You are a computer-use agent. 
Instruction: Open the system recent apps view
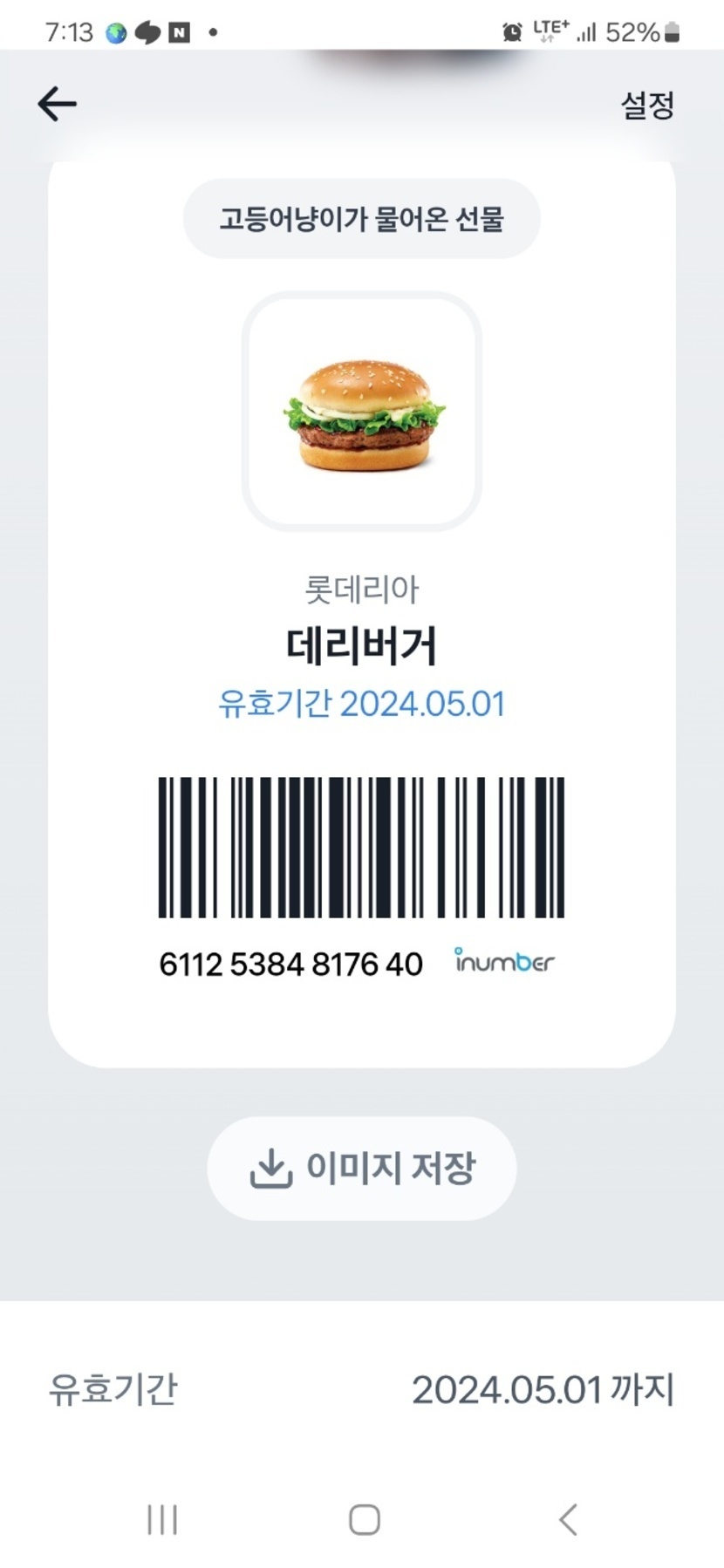pos(162,1518)
